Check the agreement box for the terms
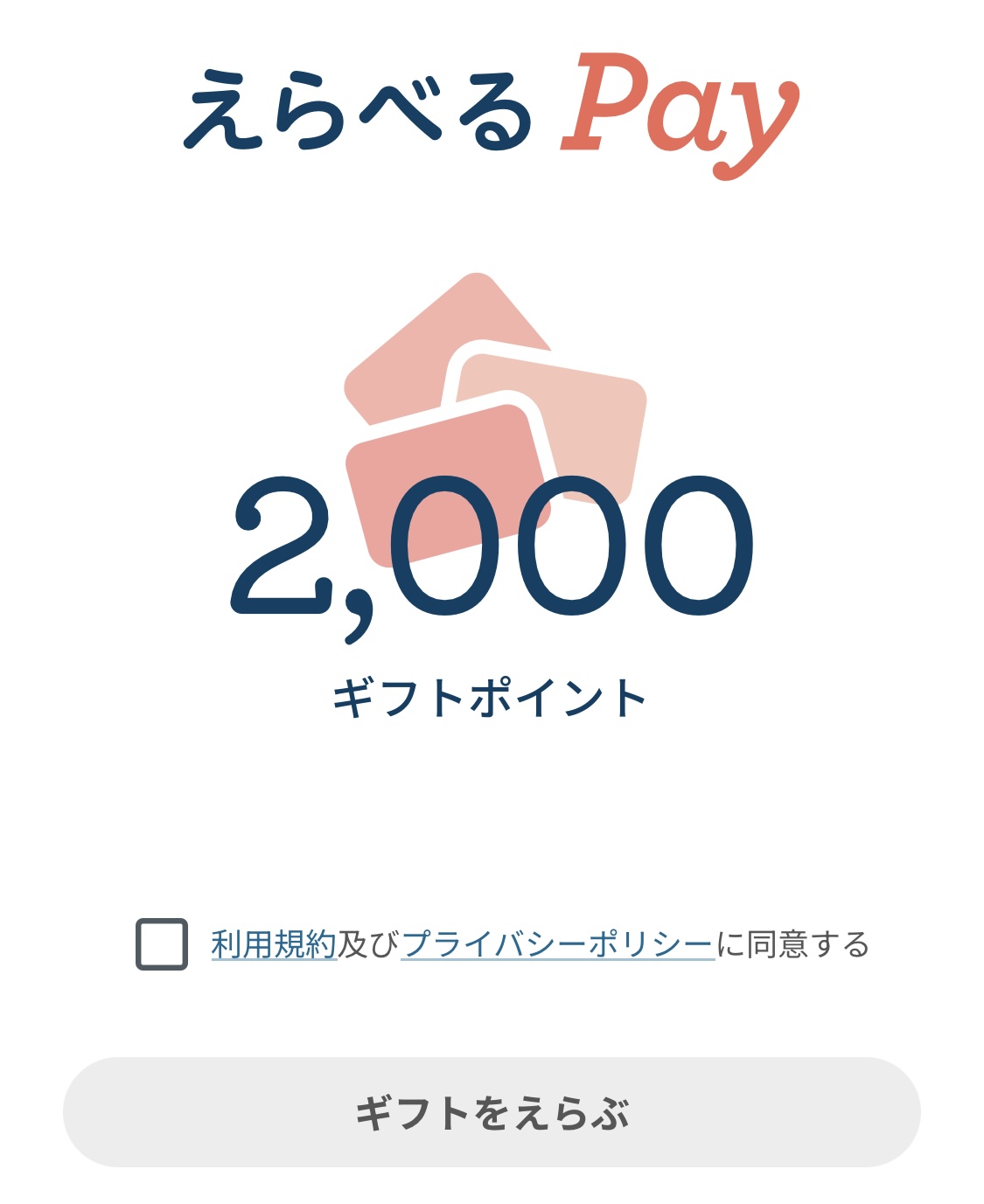 click(x=162, y=944)
